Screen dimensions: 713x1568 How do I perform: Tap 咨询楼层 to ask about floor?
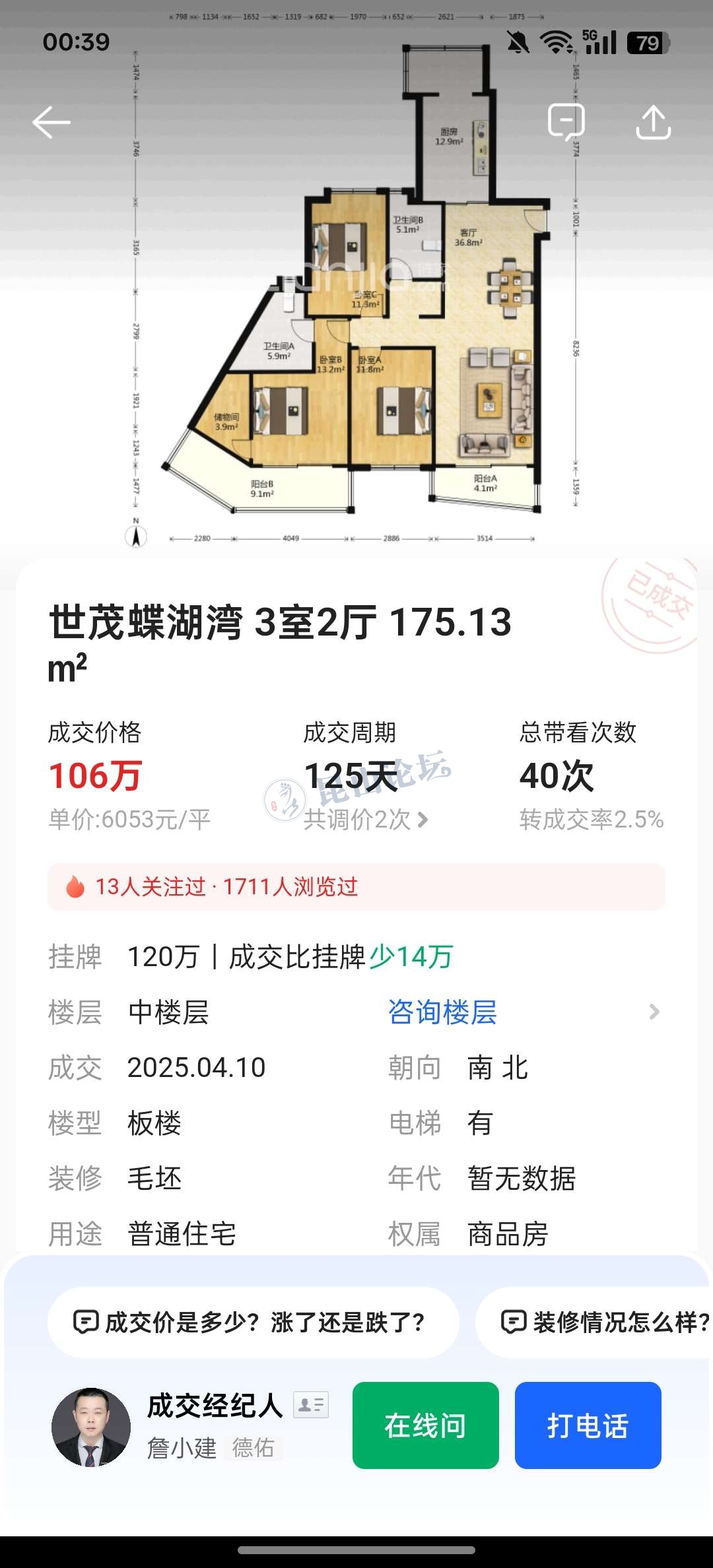pyautogui.click(x=442, y=1012)
